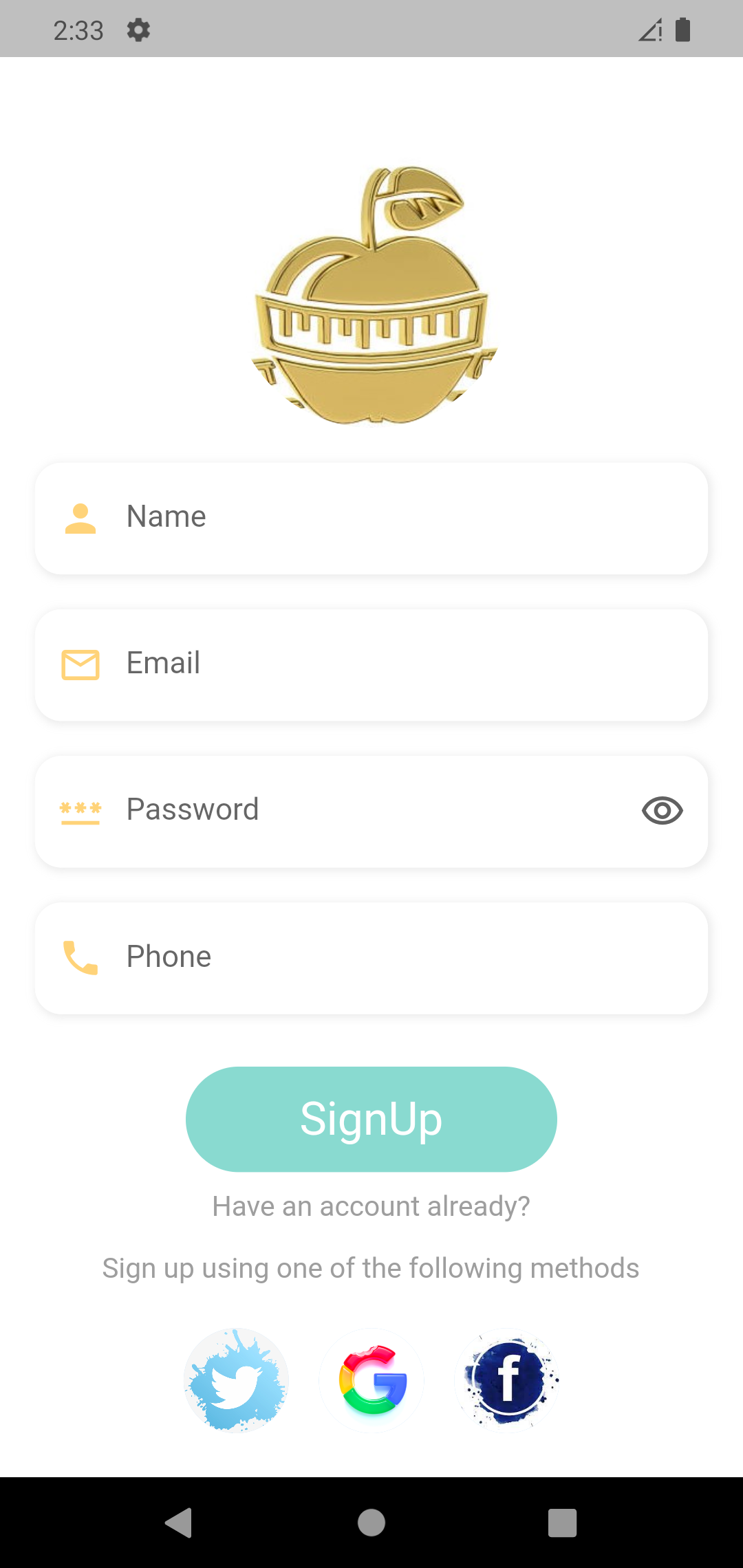Sign up using the Google icon
Screen dimensions: 743x1568
point(371,1382)
